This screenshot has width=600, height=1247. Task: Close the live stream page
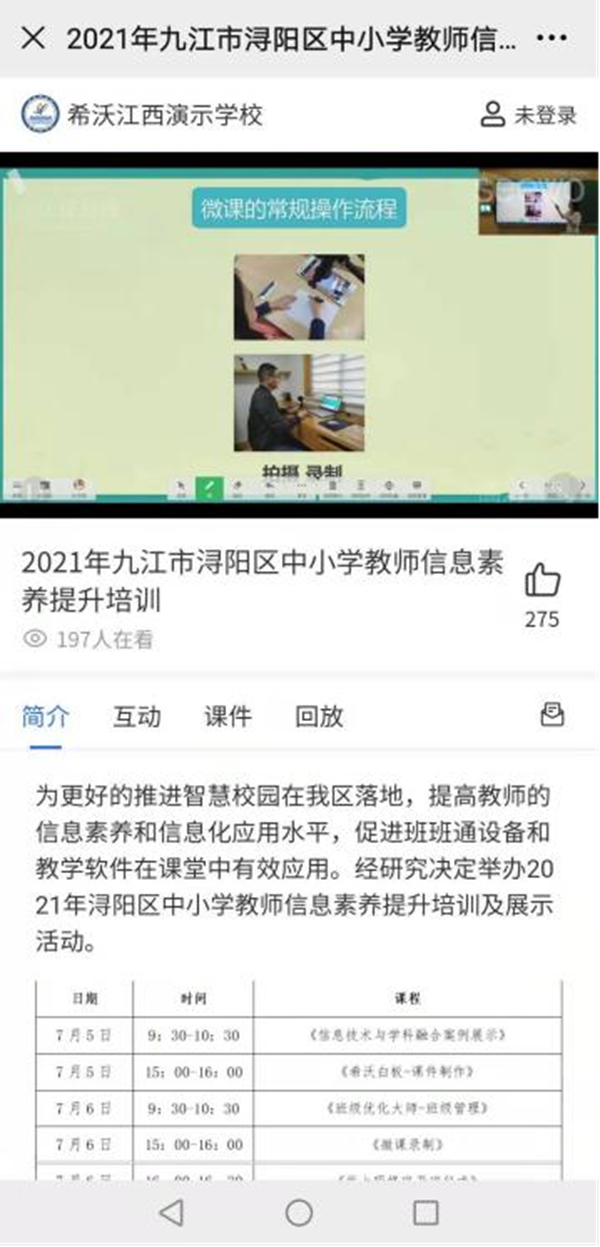click(x=33, y=38)
